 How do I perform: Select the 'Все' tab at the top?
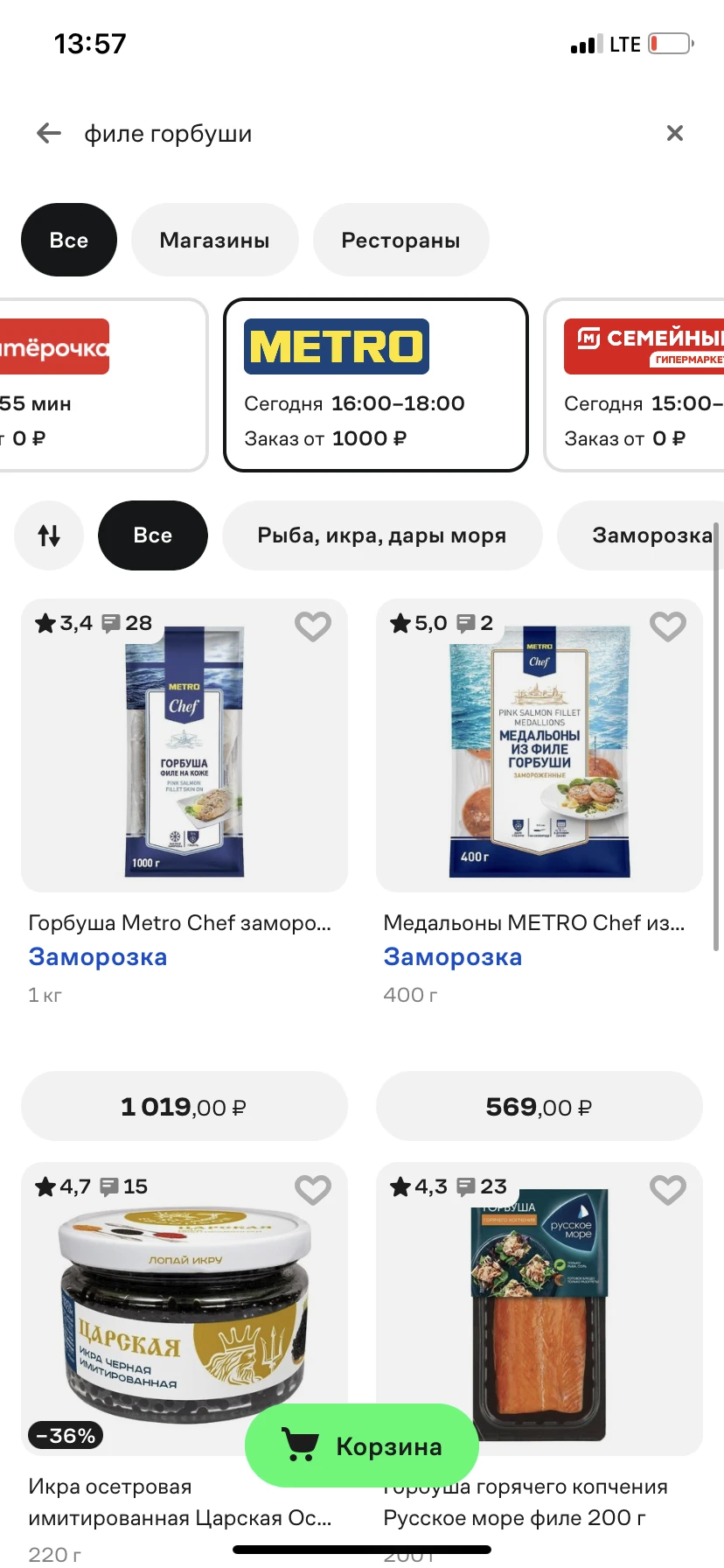coord(69,241)
